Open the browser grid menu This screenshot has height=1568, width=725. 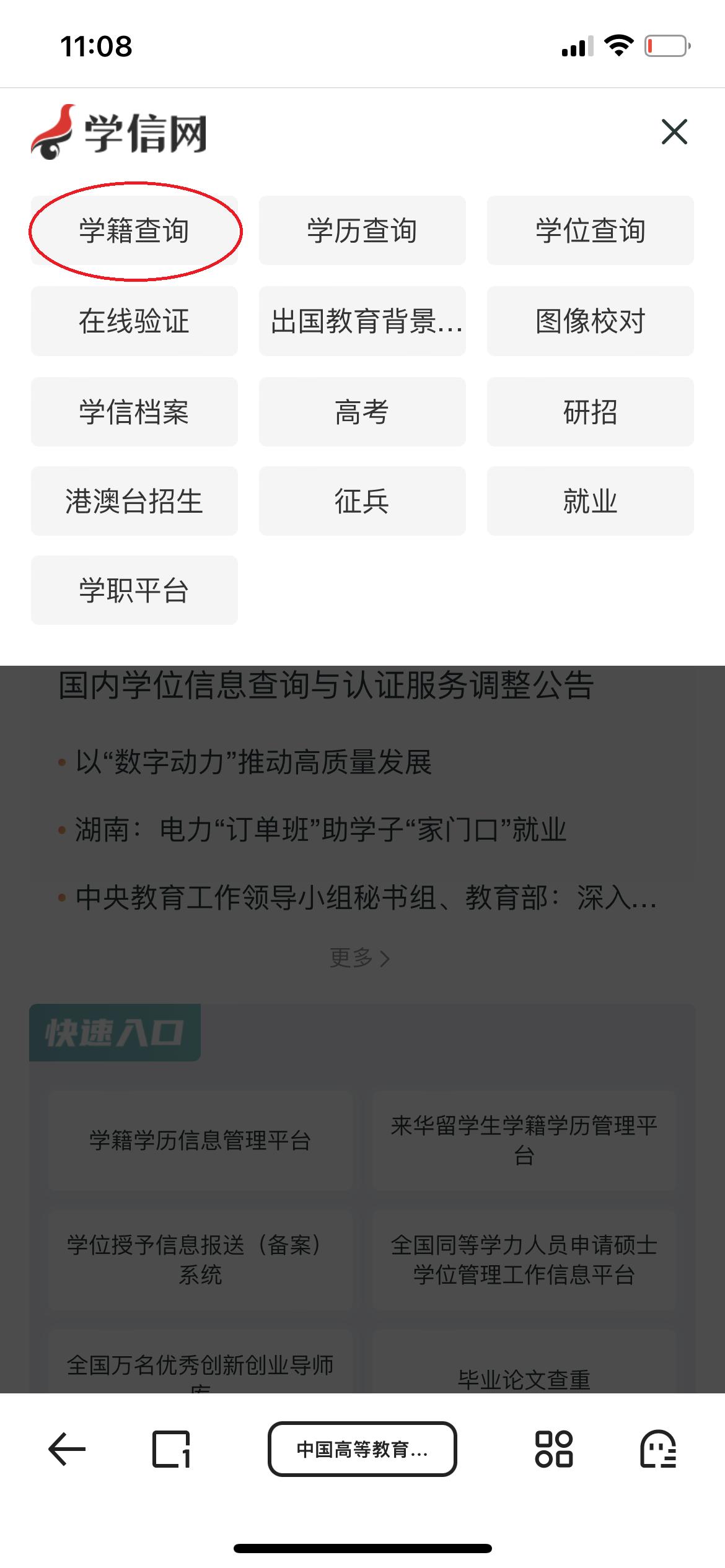554,1449
